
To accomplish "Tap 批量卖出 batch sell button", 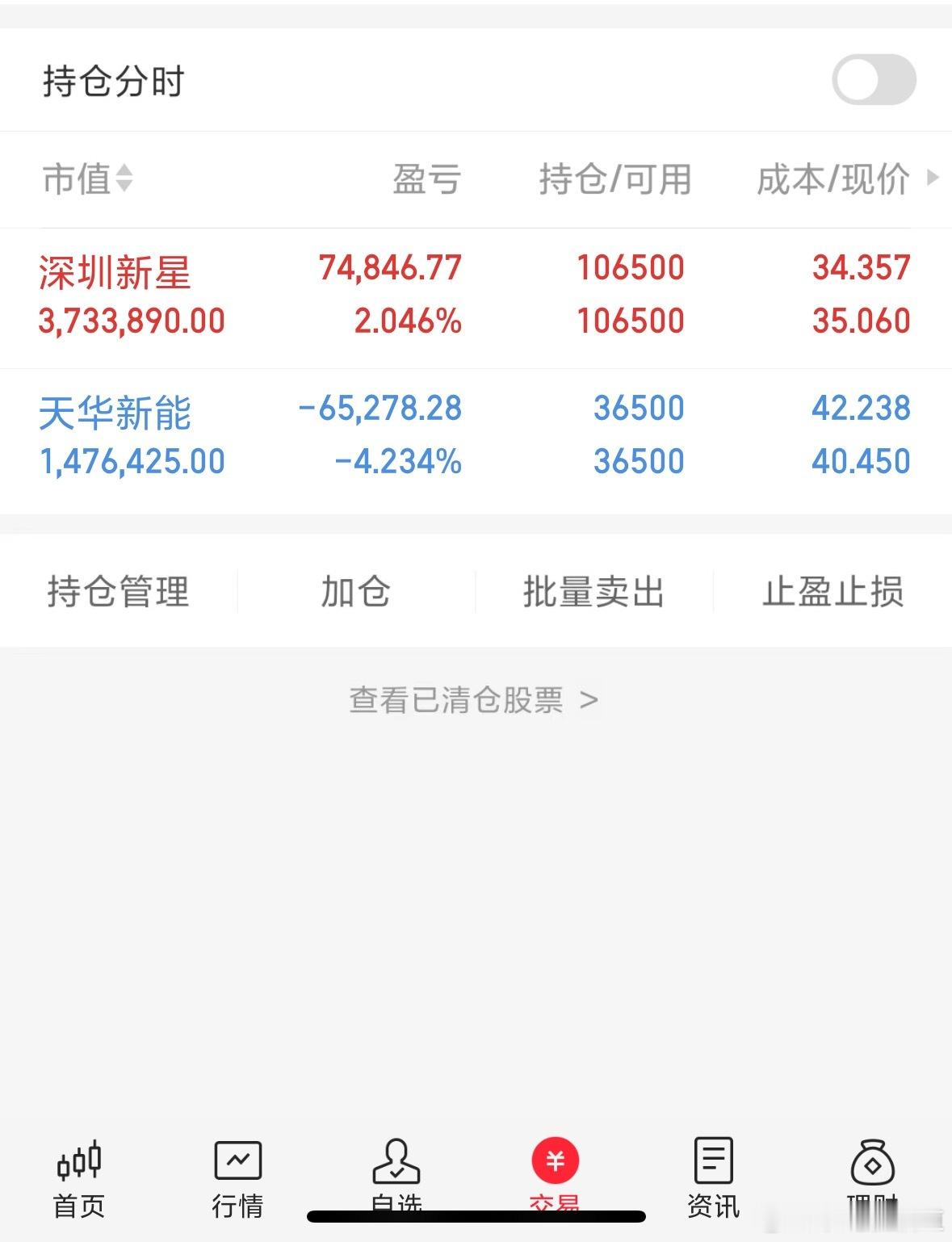I will click(593, 591).
